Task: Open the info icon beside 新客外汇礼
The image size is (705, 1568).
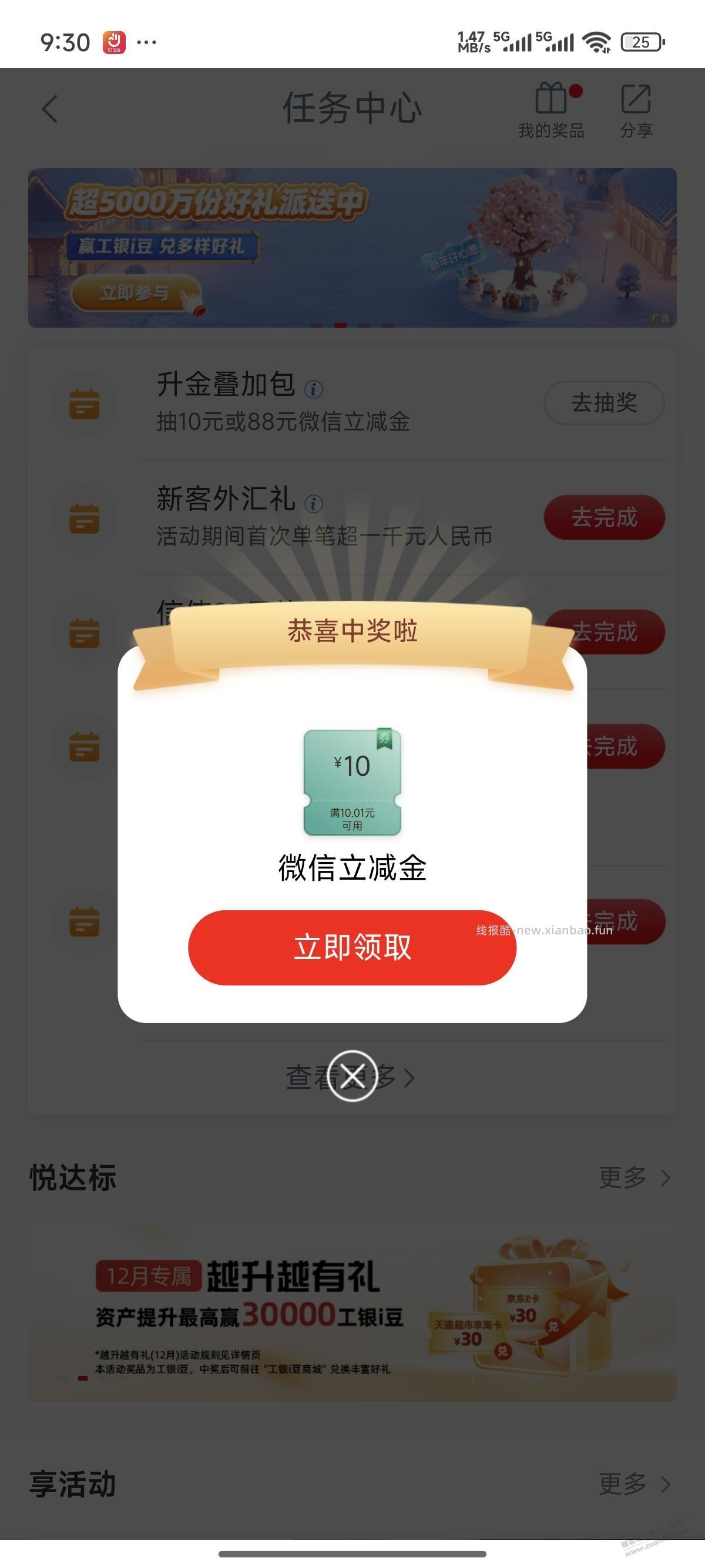Action: tap(313, 503)
